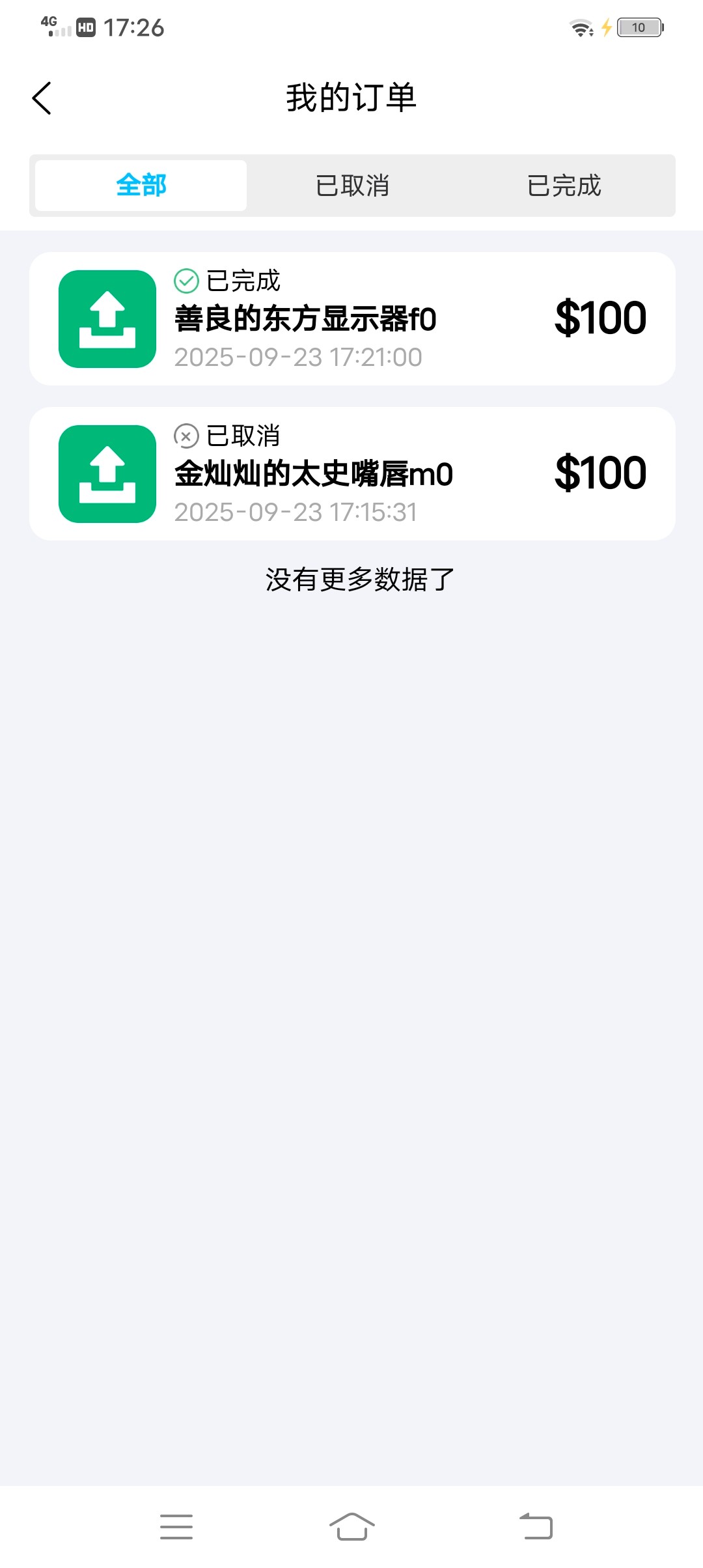Click the 没有更多数据了 text

359,578
